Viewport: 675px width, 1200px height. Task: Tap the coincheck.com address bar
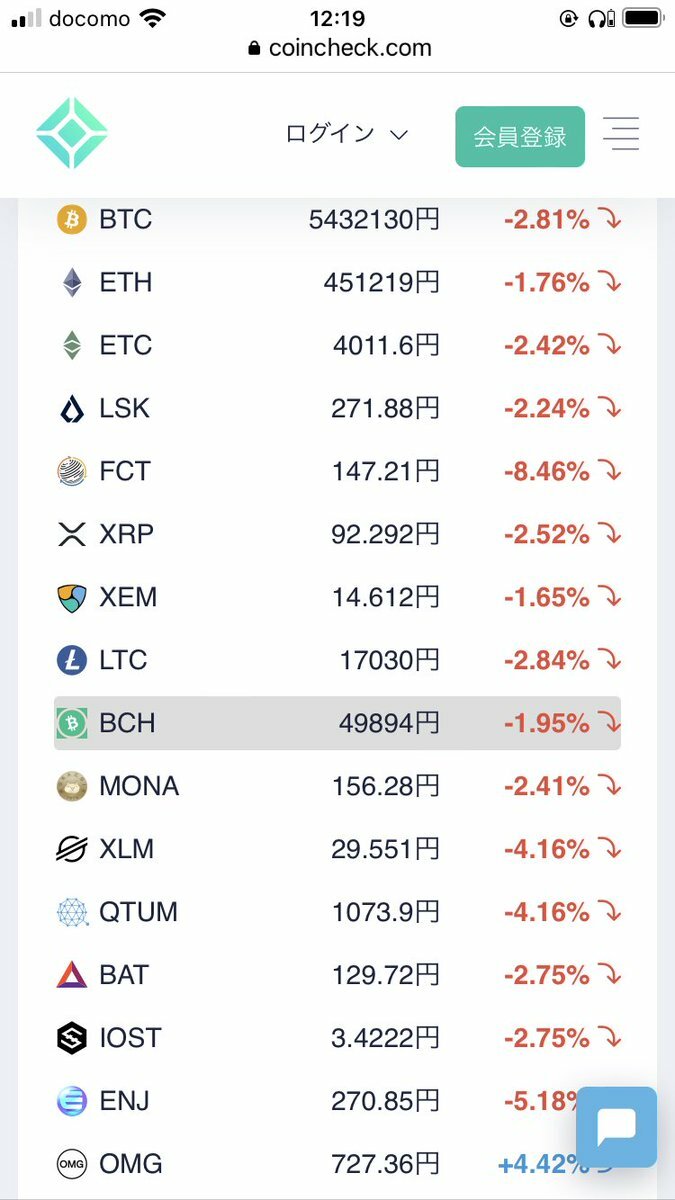coord(338,48)
